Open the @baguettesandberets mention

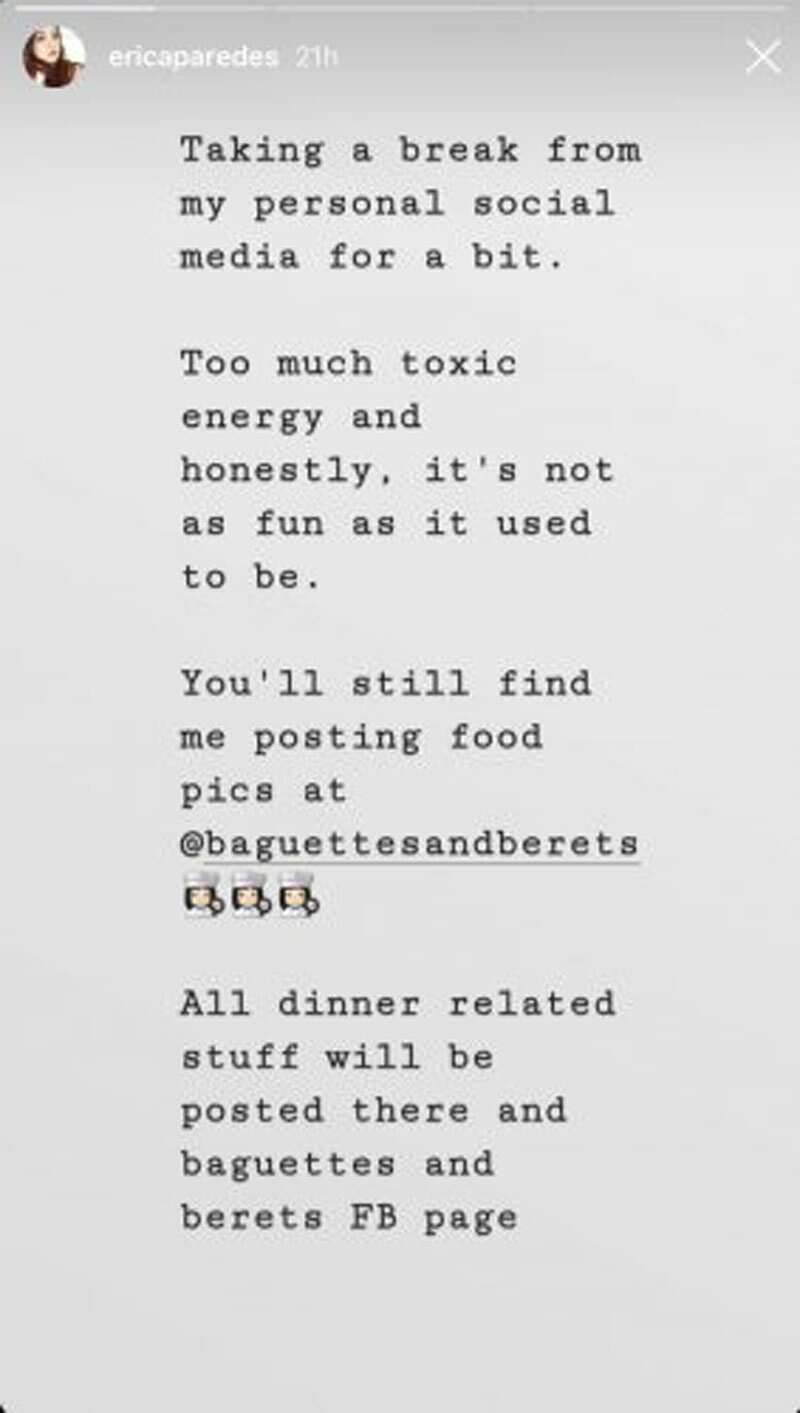(x=409, y=845)
